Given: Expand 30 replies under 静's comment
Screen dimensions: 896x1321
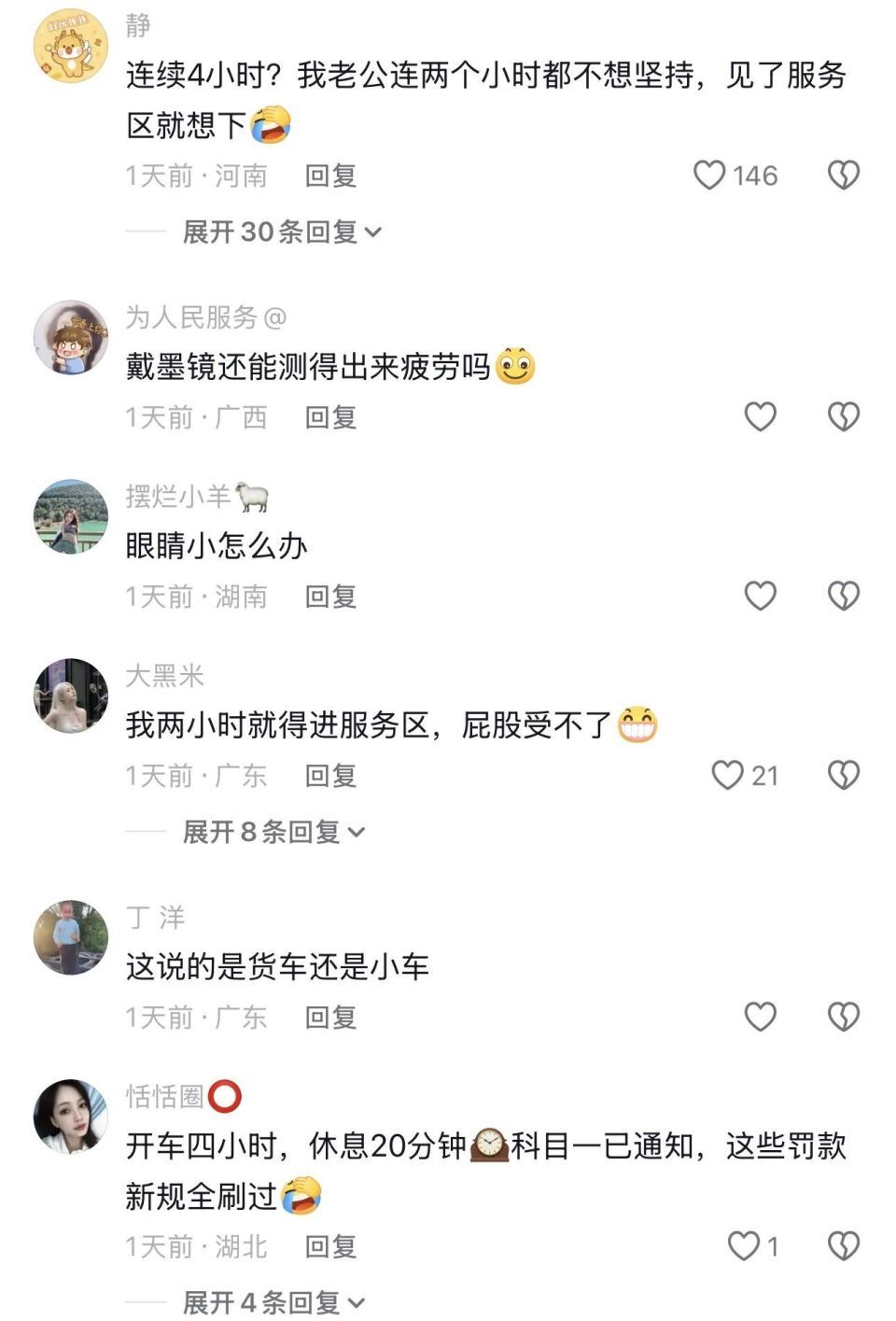Looking at the screenshot, I should [x=282, y=232].
